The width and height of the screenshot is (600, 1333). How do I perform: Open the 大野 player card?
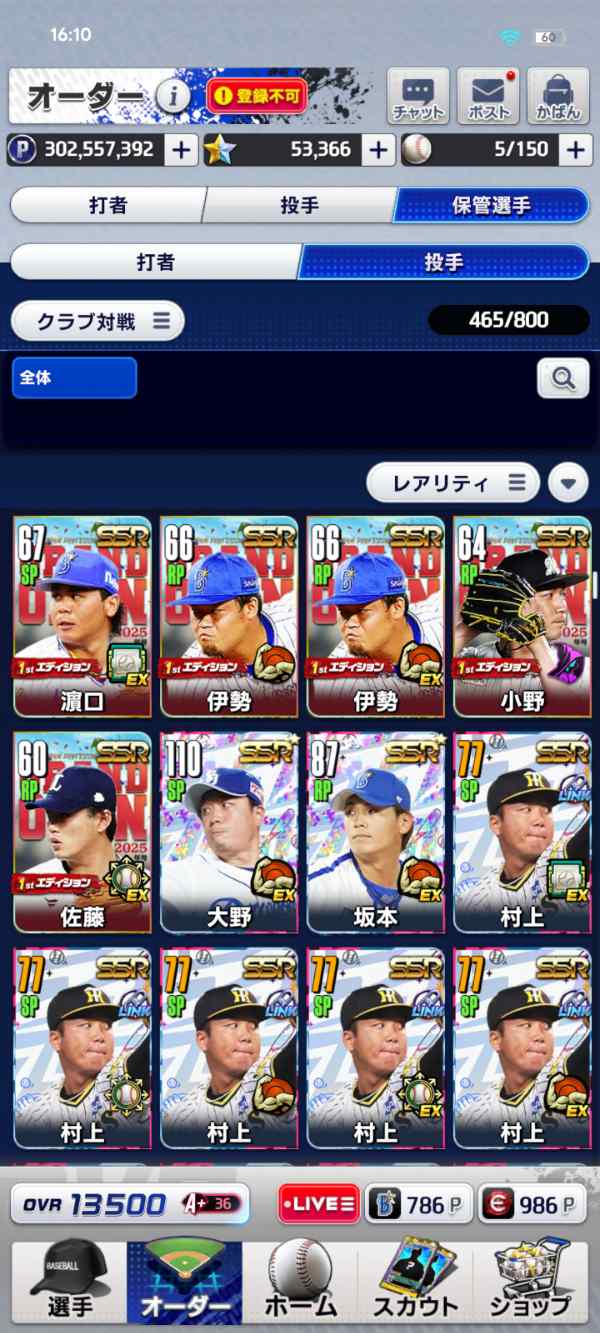click(228, 832)
